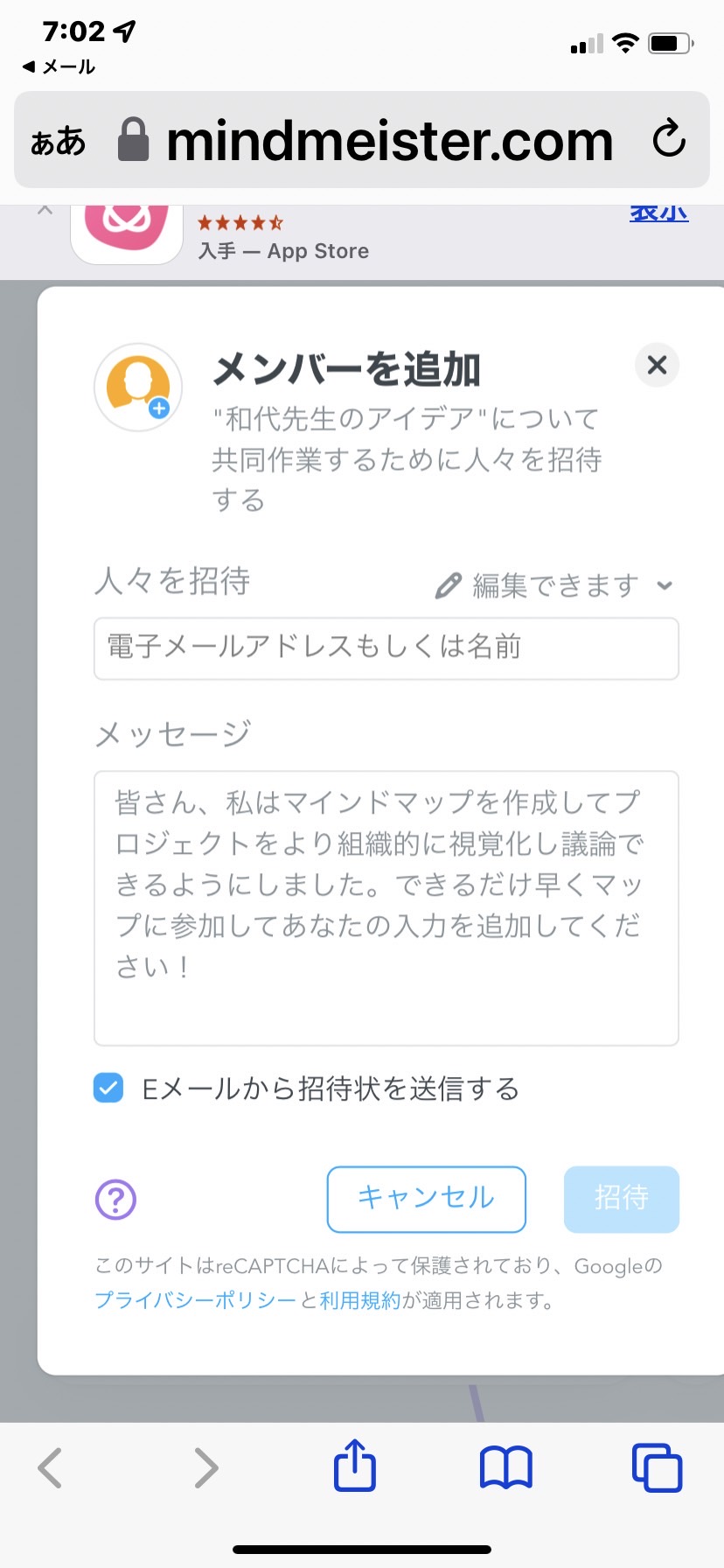Open Safari bookmarks

click(506, 1467)
